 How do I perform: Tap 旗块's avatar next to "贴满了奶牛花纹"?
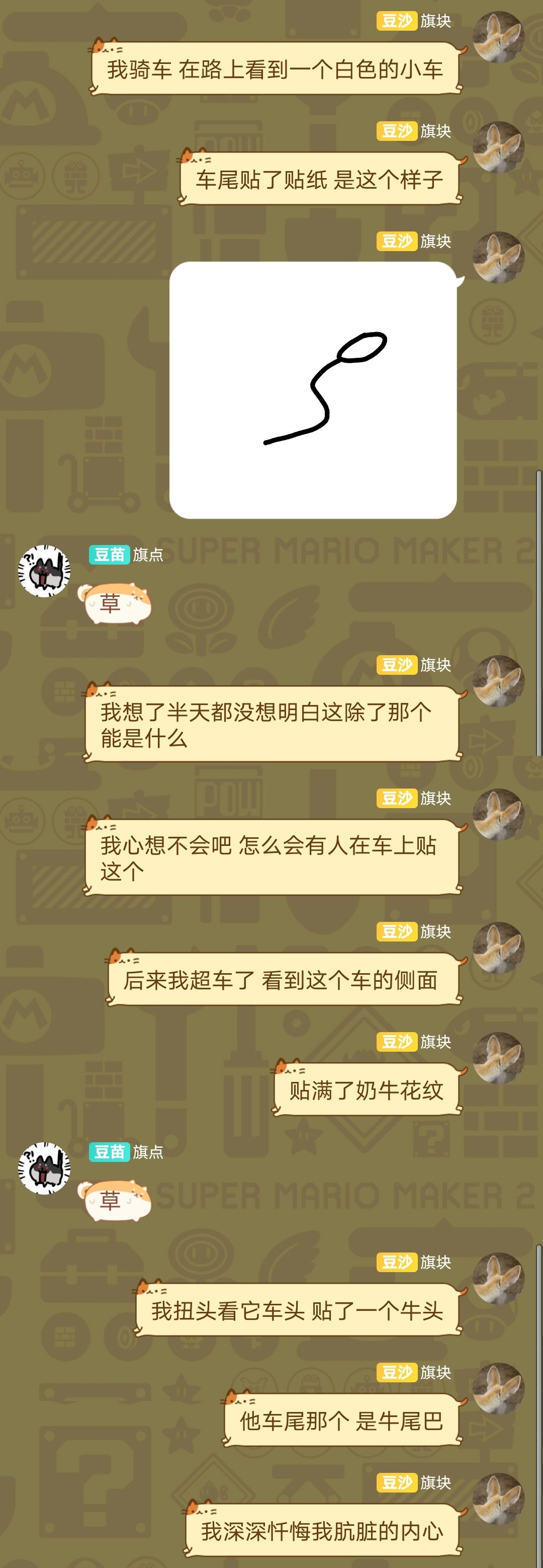click(x=498, y=1058)
